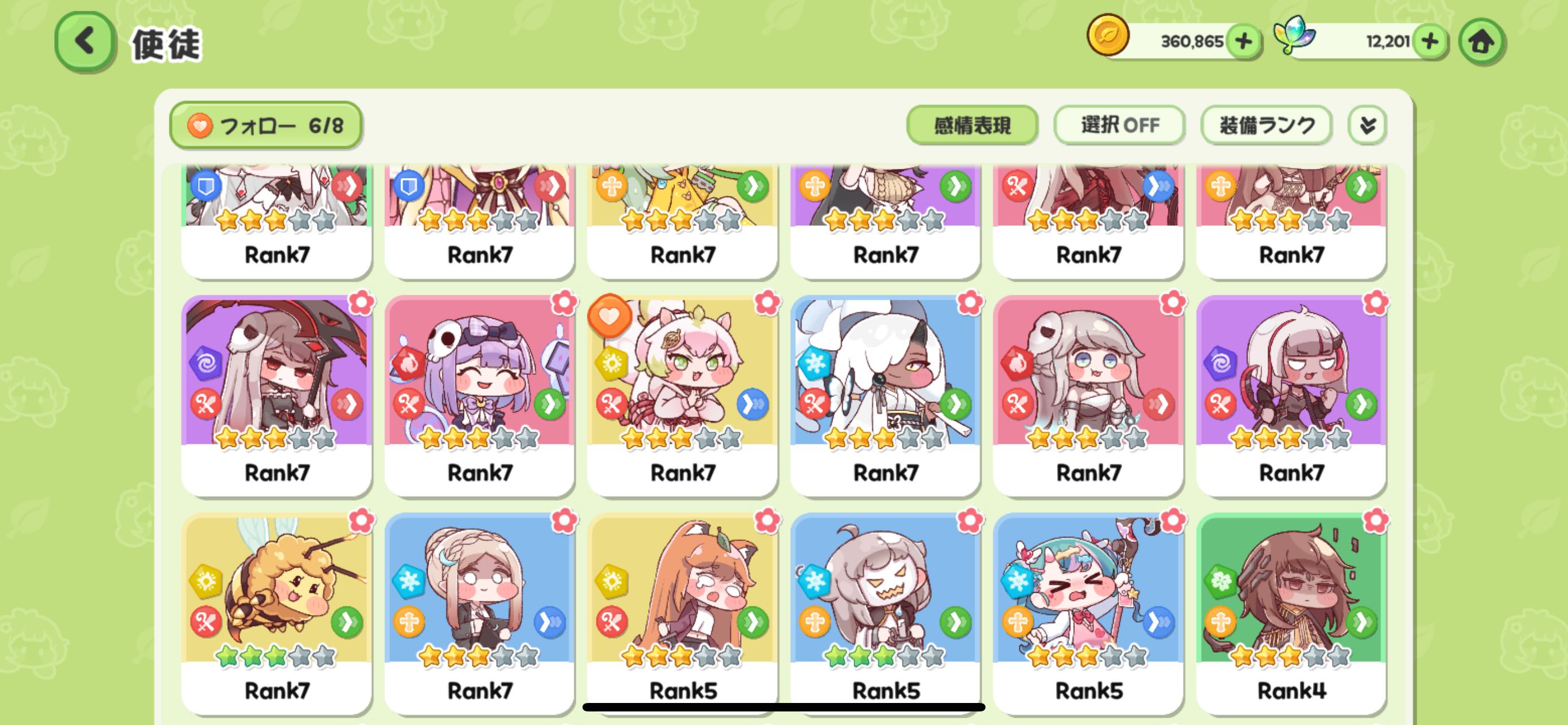Screen dimensions: 1568x725
Task: Add more crystal gems
Action: (1429, 41)
